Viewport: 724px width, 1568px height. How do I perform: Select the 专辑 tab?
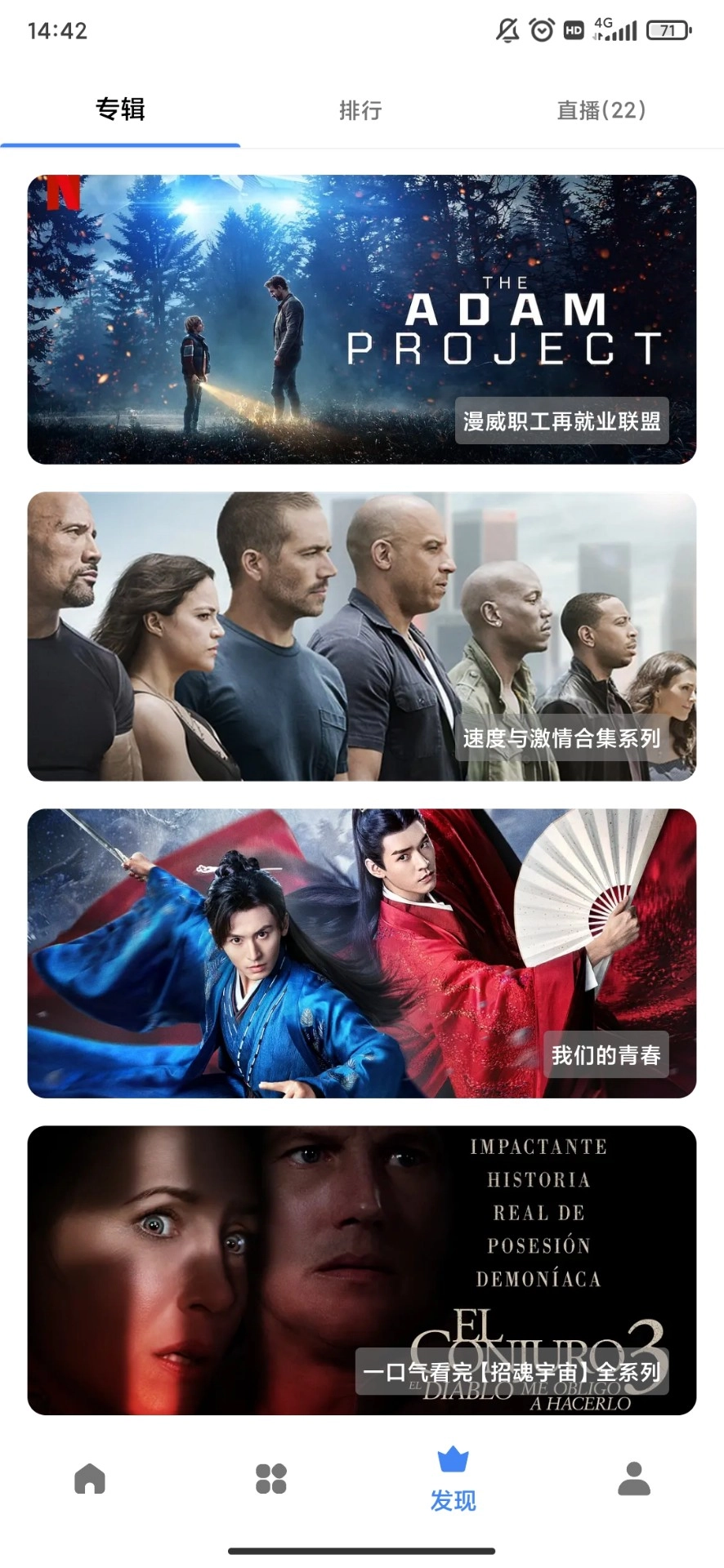coord(120,109)
